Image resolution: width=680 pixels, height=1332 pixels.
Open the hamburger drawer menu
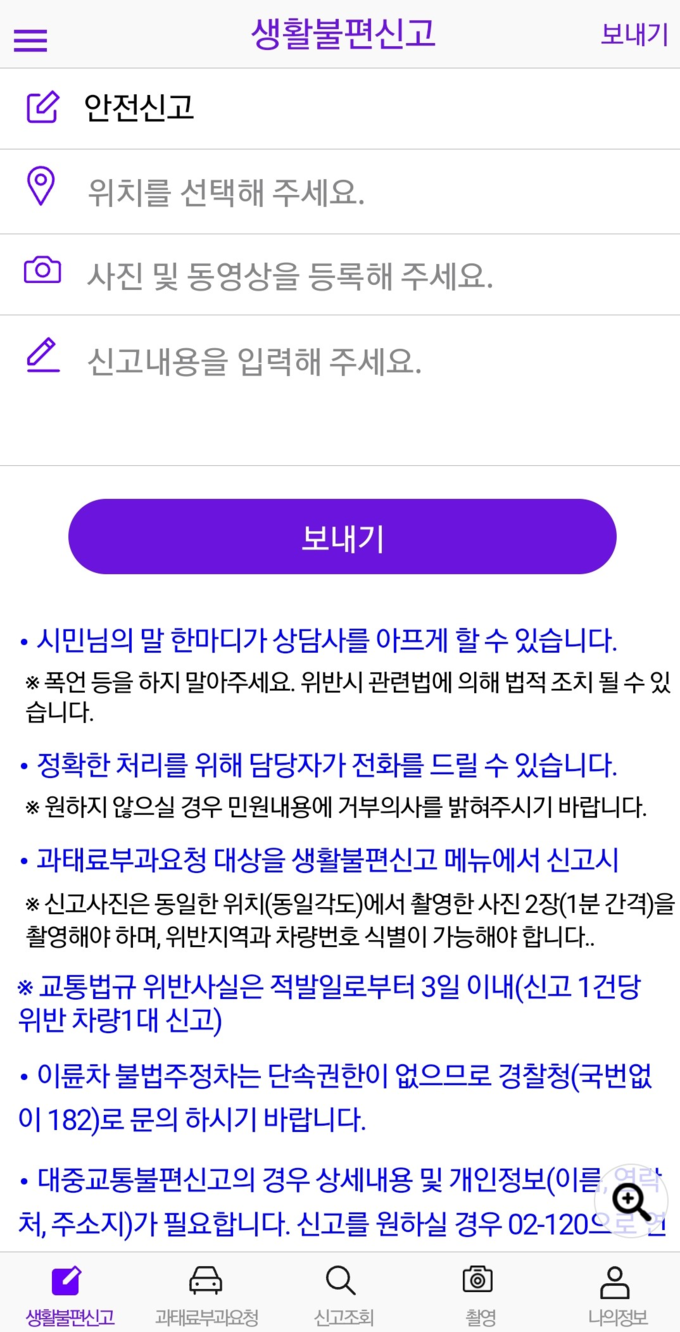(30, 40)
